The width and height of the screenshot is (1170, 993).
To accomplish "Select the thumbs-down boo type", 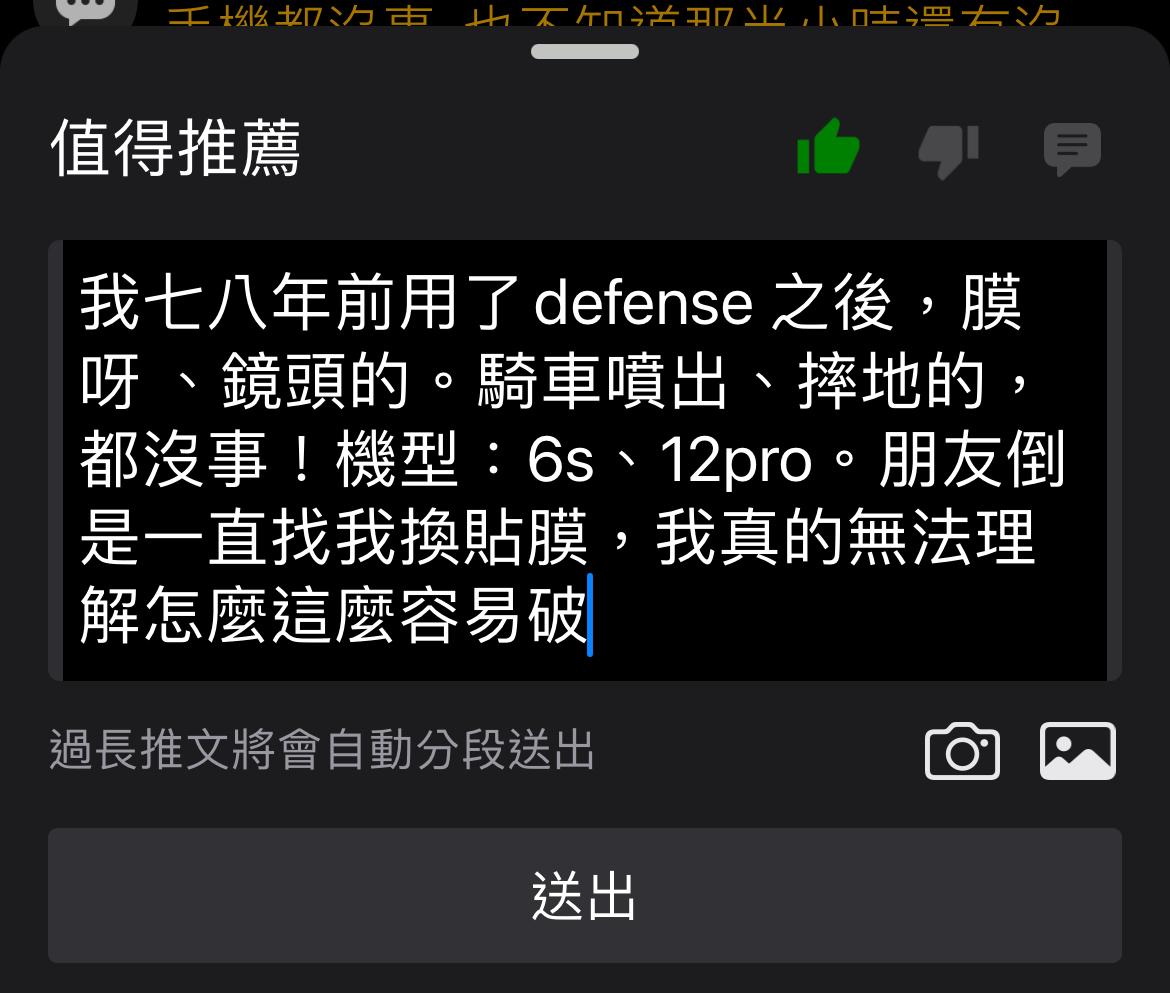I will pos(948,150).
